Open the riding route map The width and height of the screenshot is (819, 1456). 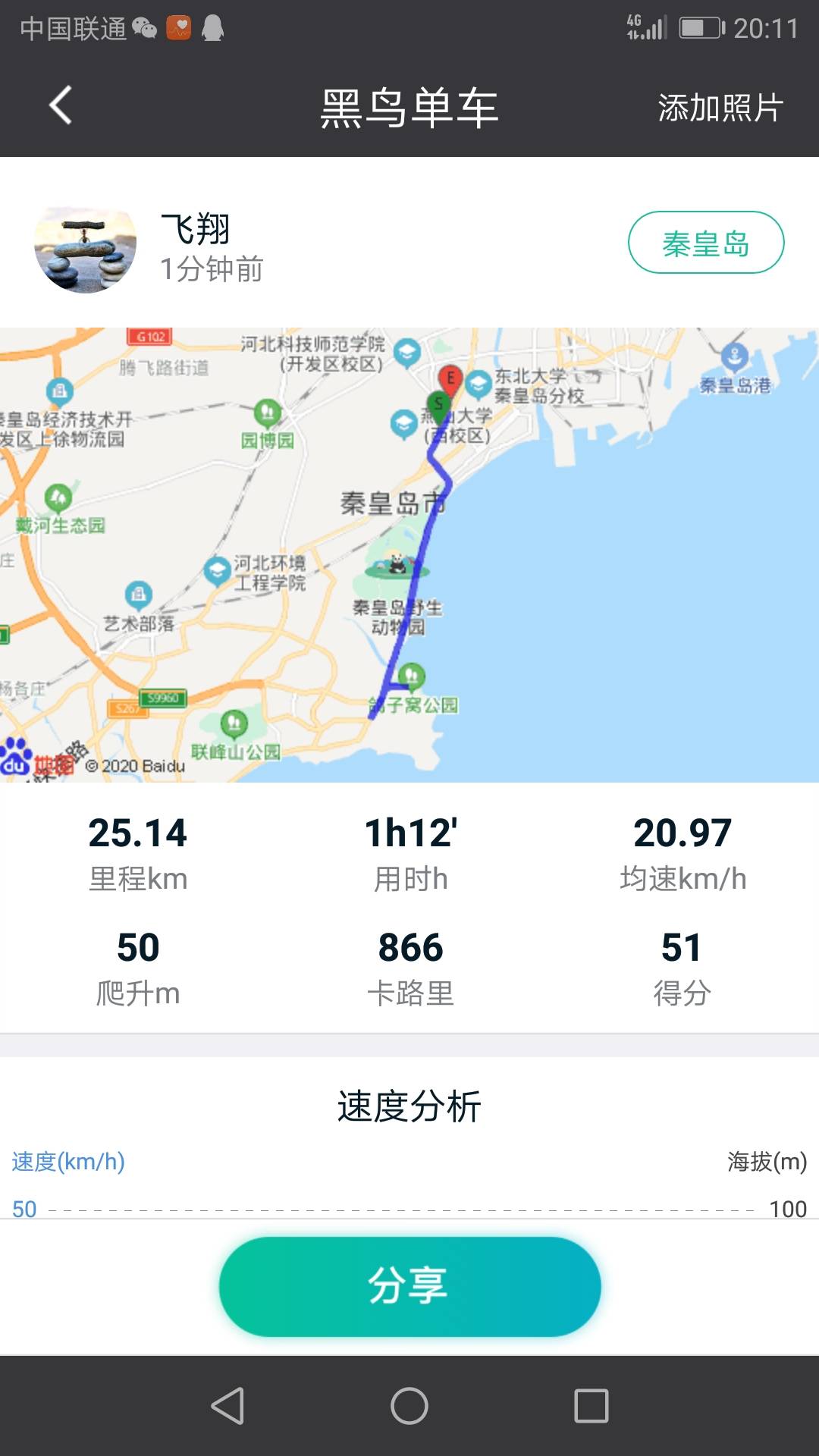(409, 554)
